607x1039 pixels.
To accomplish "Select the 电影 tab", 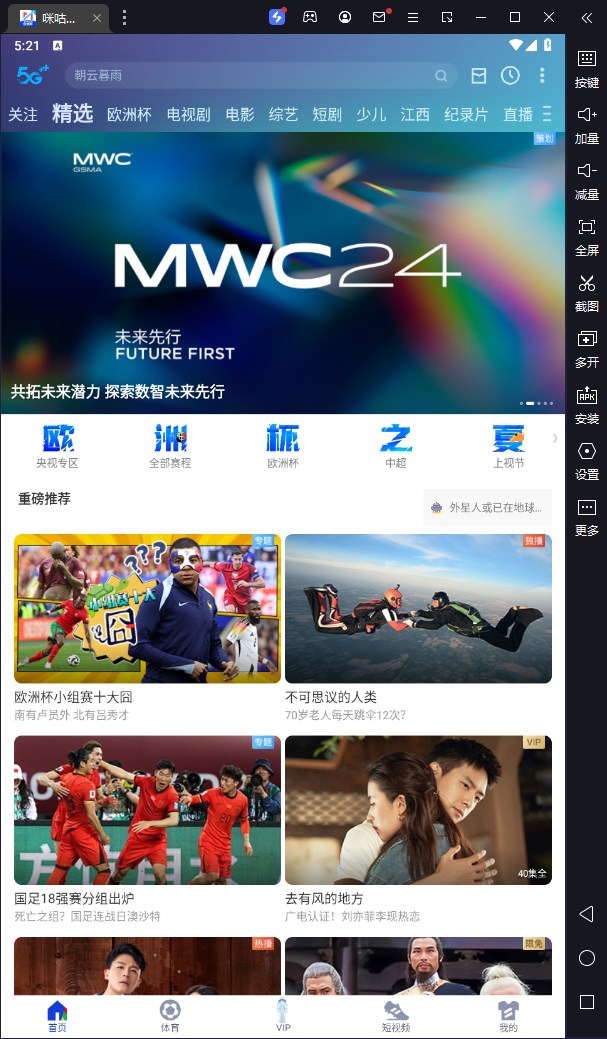I will [x=240, y=114].
